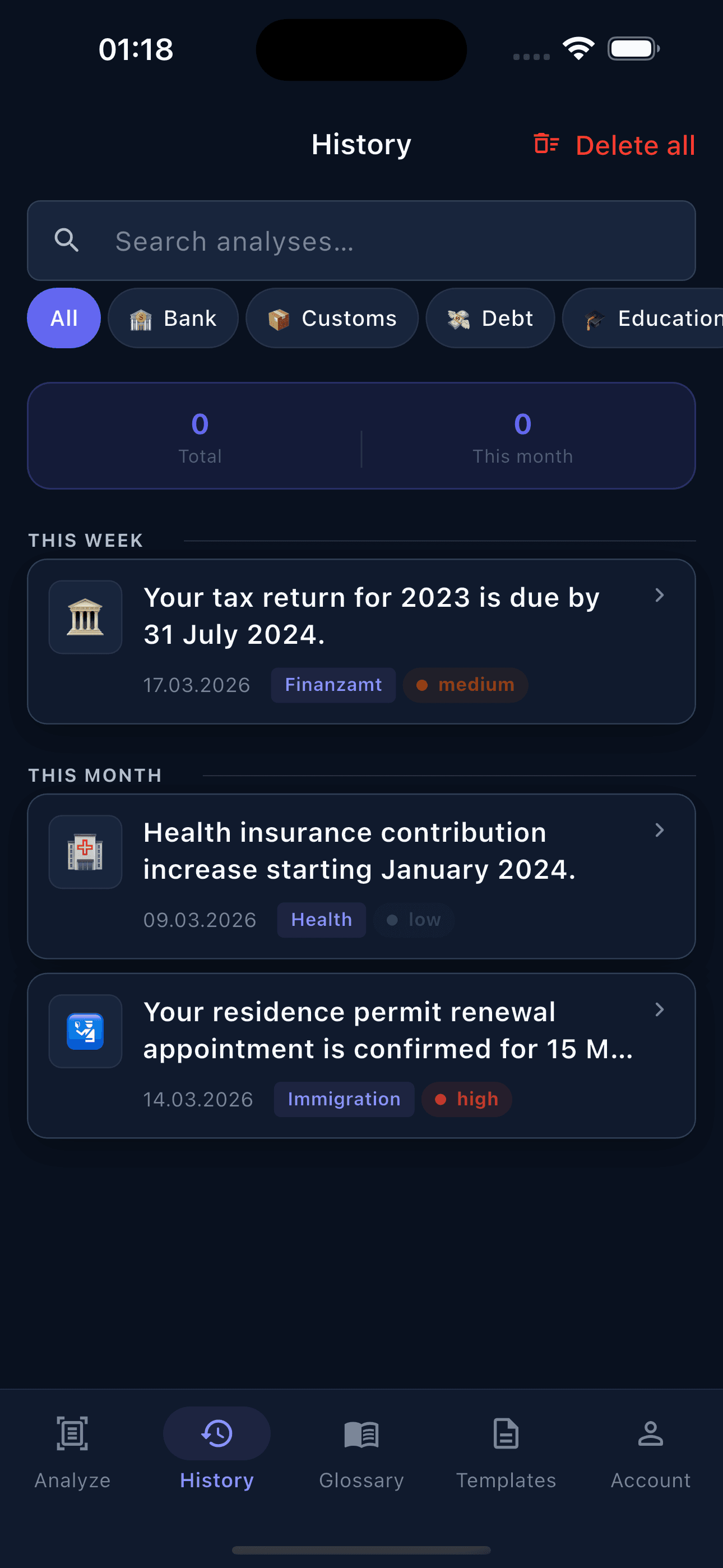Viewport: 723px width, 1568px height.
Task: Open the residence permit renewal analysis
Action: point(361,1055)
